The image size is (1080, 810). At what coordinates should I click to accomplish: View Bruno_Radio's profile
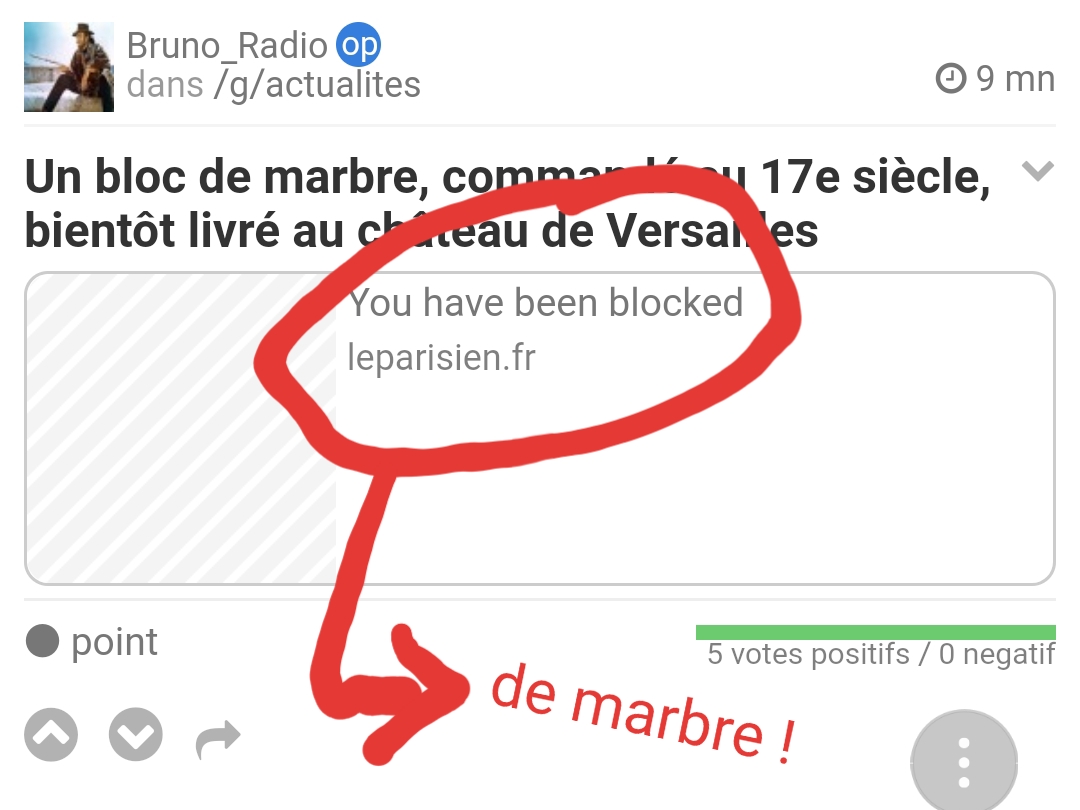(x=227, y=45)
